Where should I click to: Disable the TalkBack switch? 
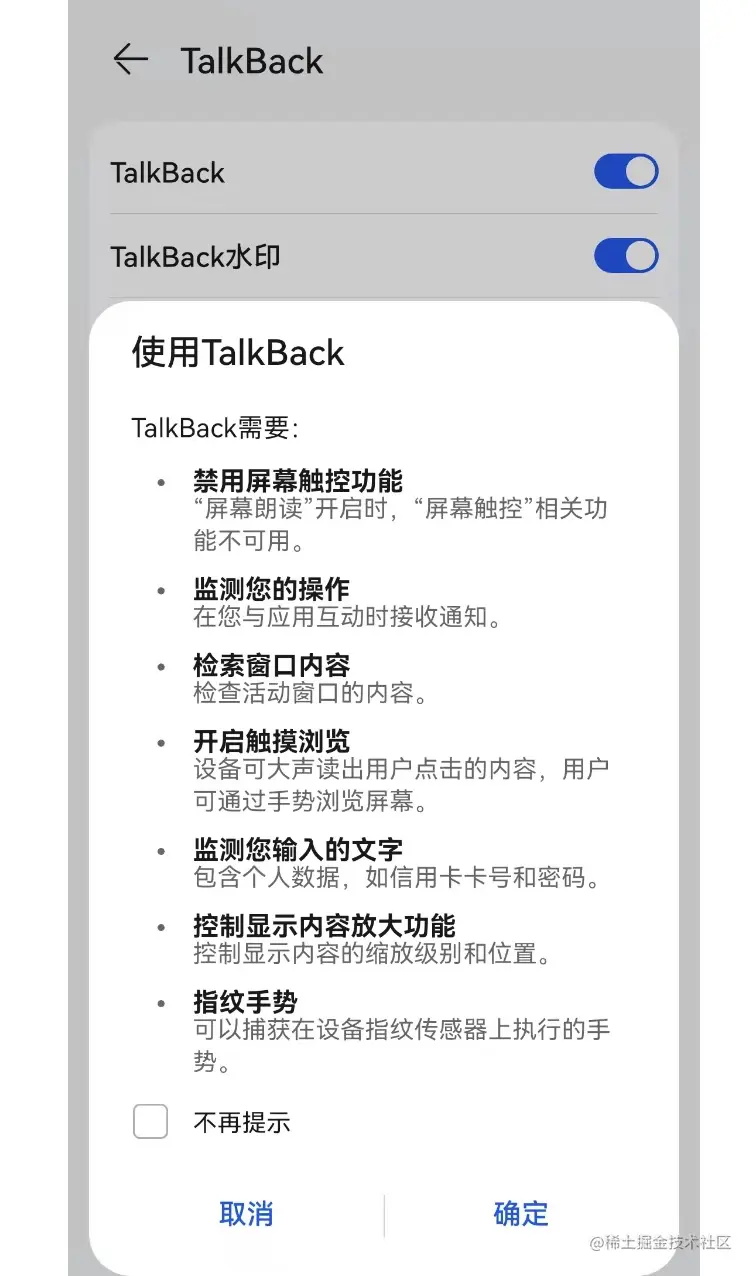coord(625,171)
